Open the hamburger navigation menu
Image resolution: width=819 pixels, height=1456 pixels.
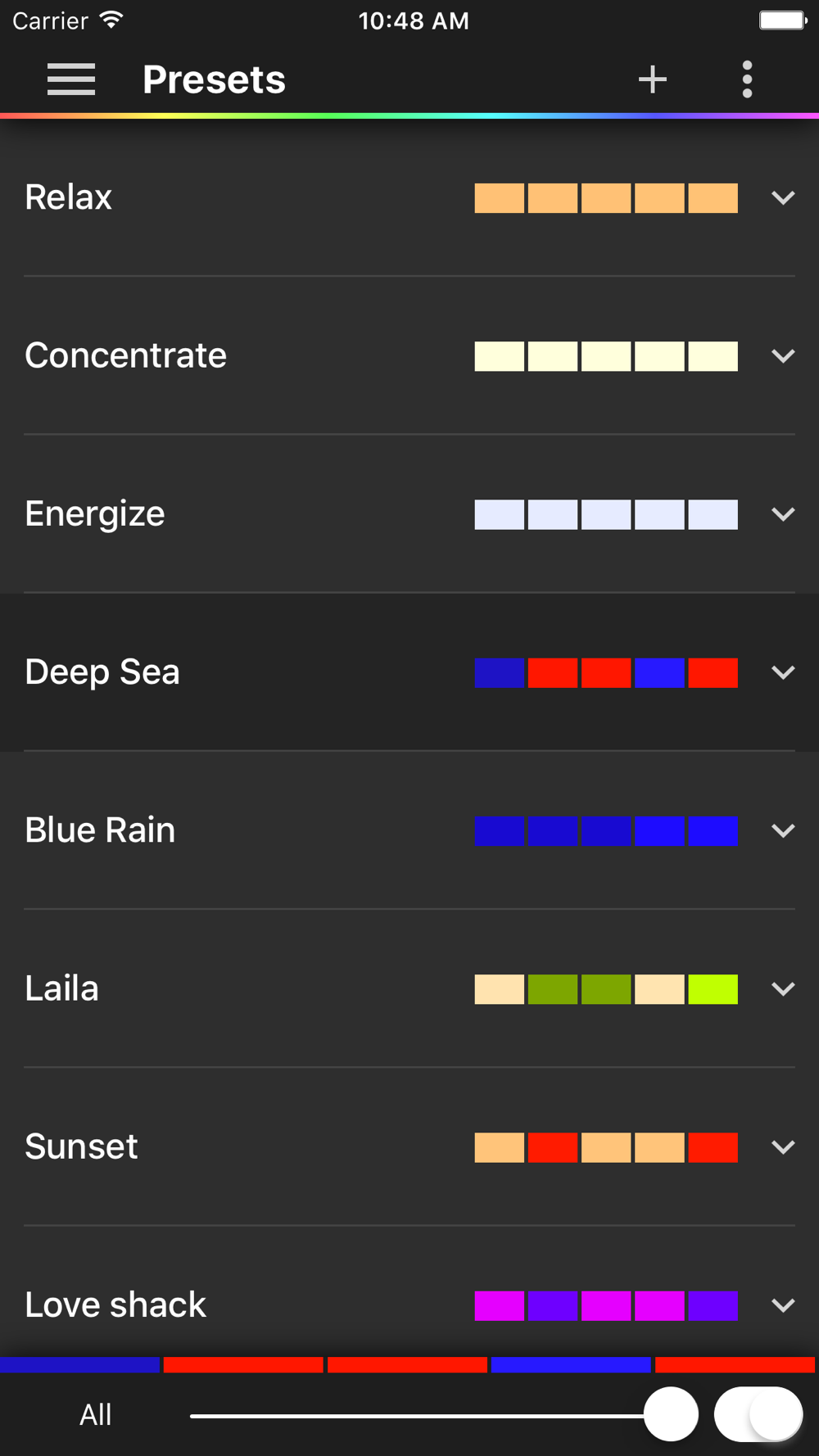pos(71,79)
